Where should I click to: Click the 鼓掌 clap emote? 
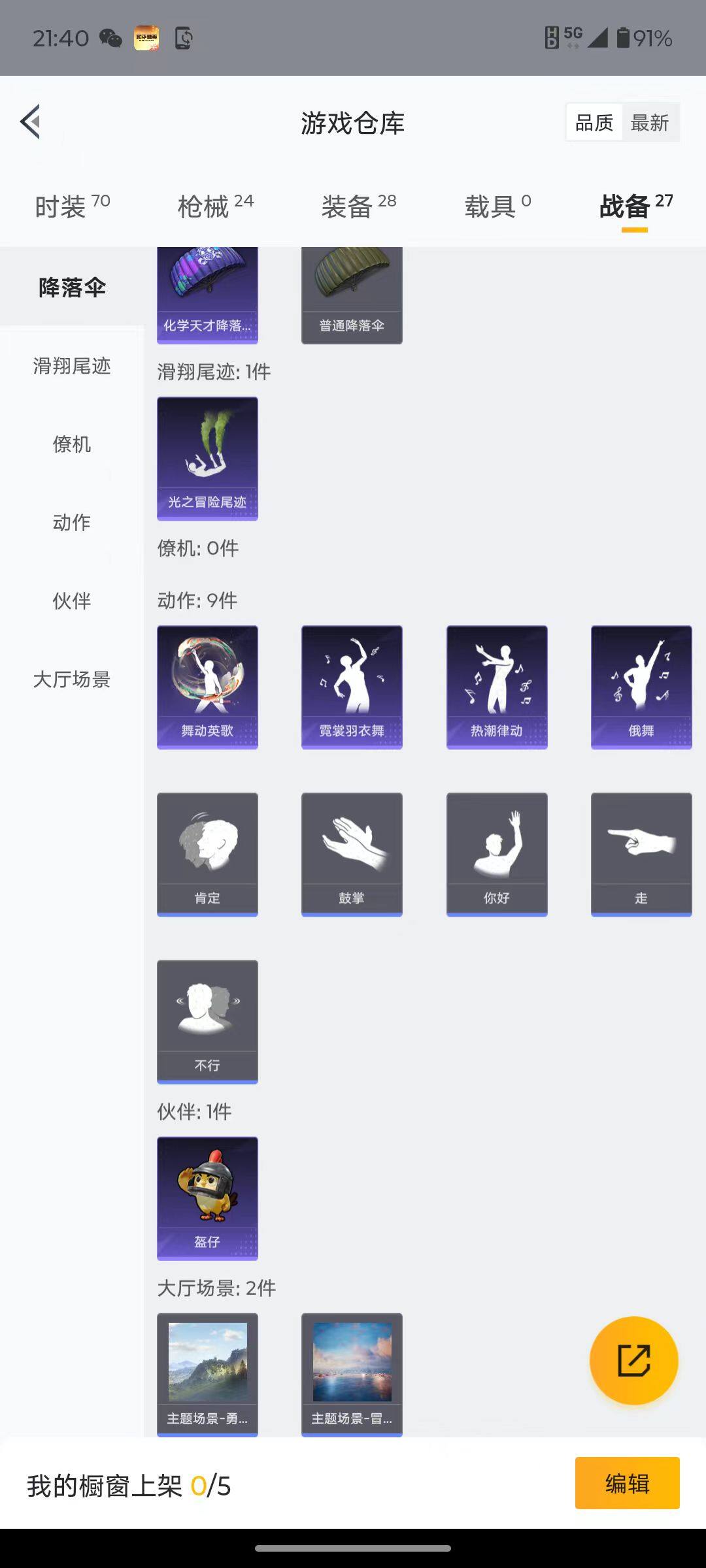(352, 854)
